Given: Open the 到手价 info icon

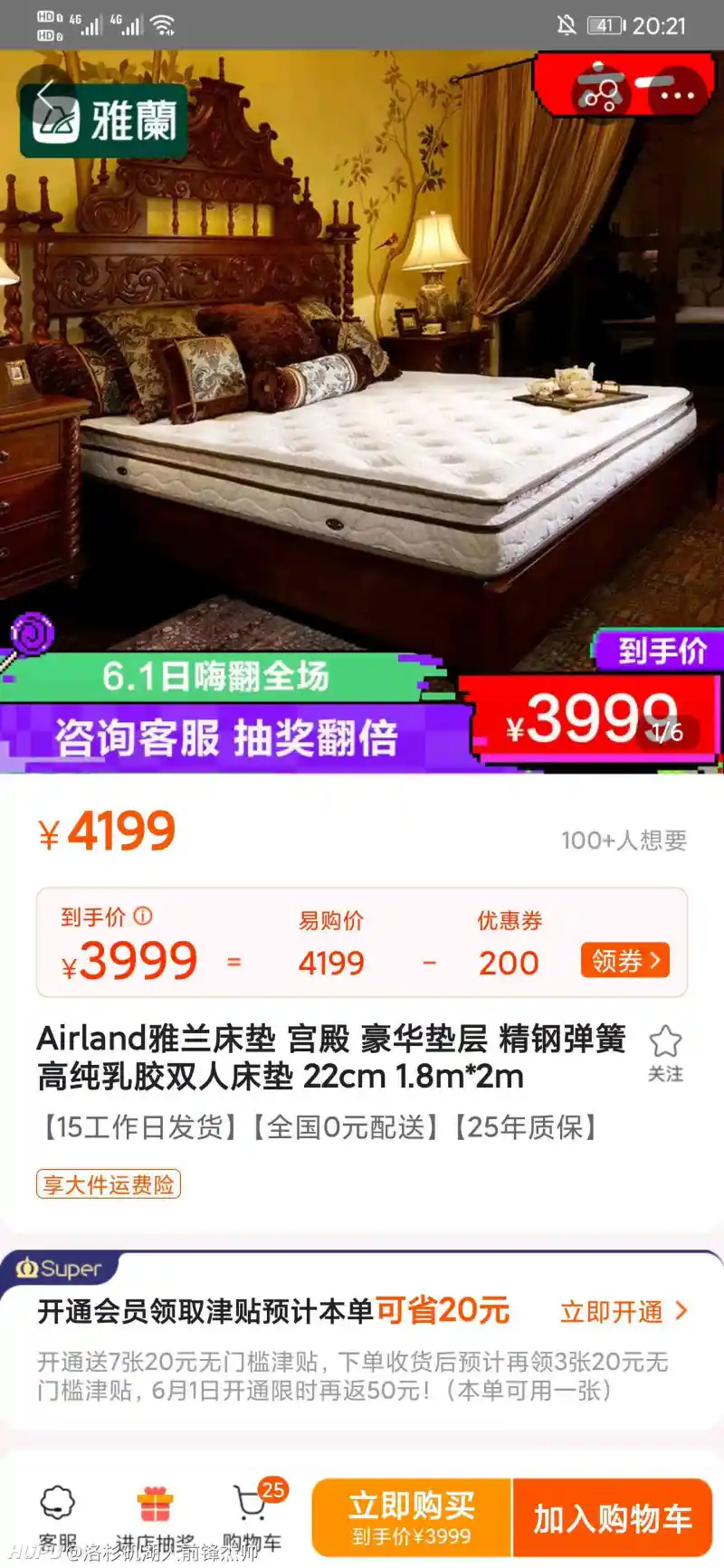Looking at the screenshot, I should click(143, 916).
